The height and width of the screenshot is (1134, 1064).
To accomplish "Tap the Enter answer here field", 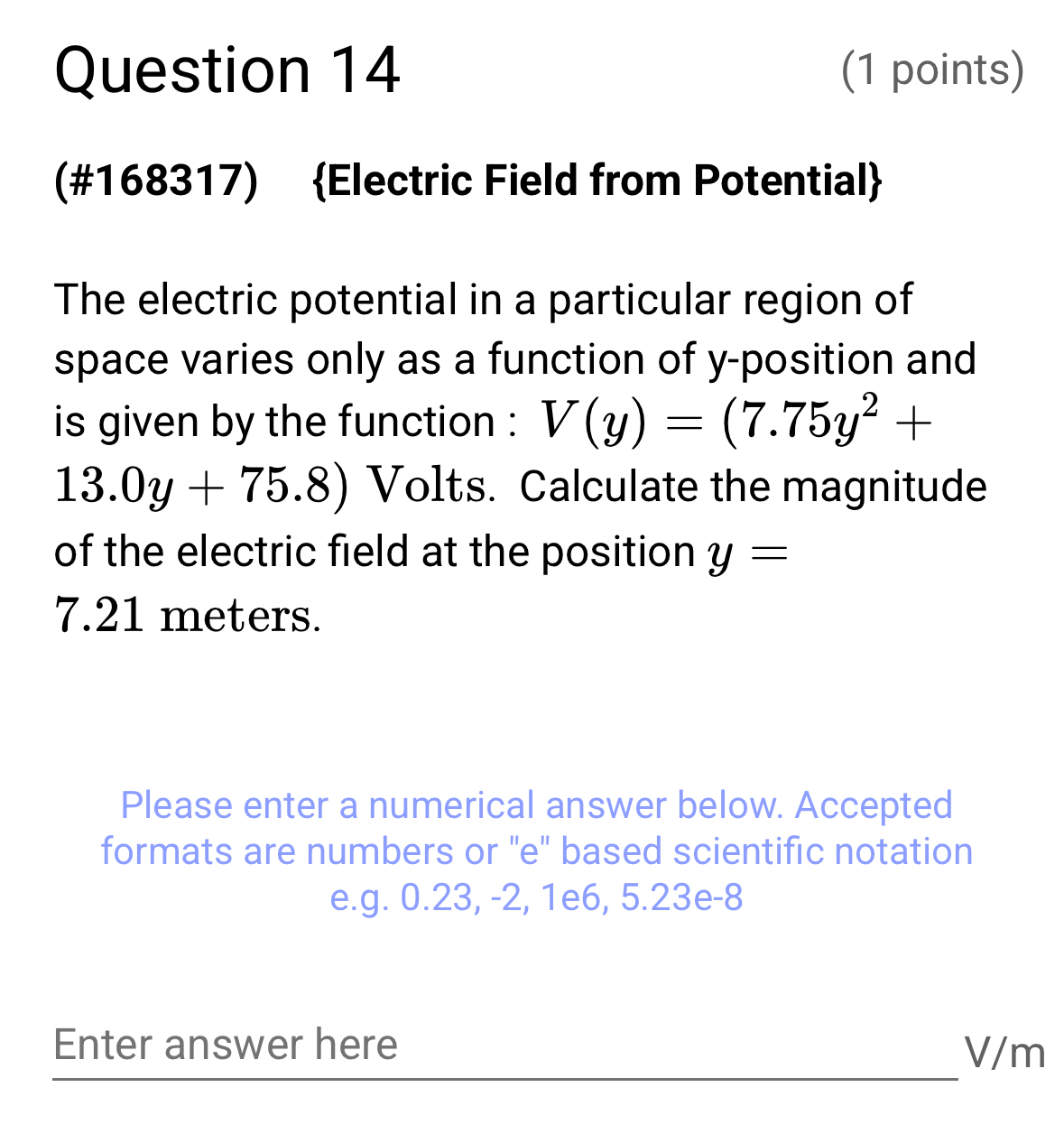I will tap(504, 1046).
